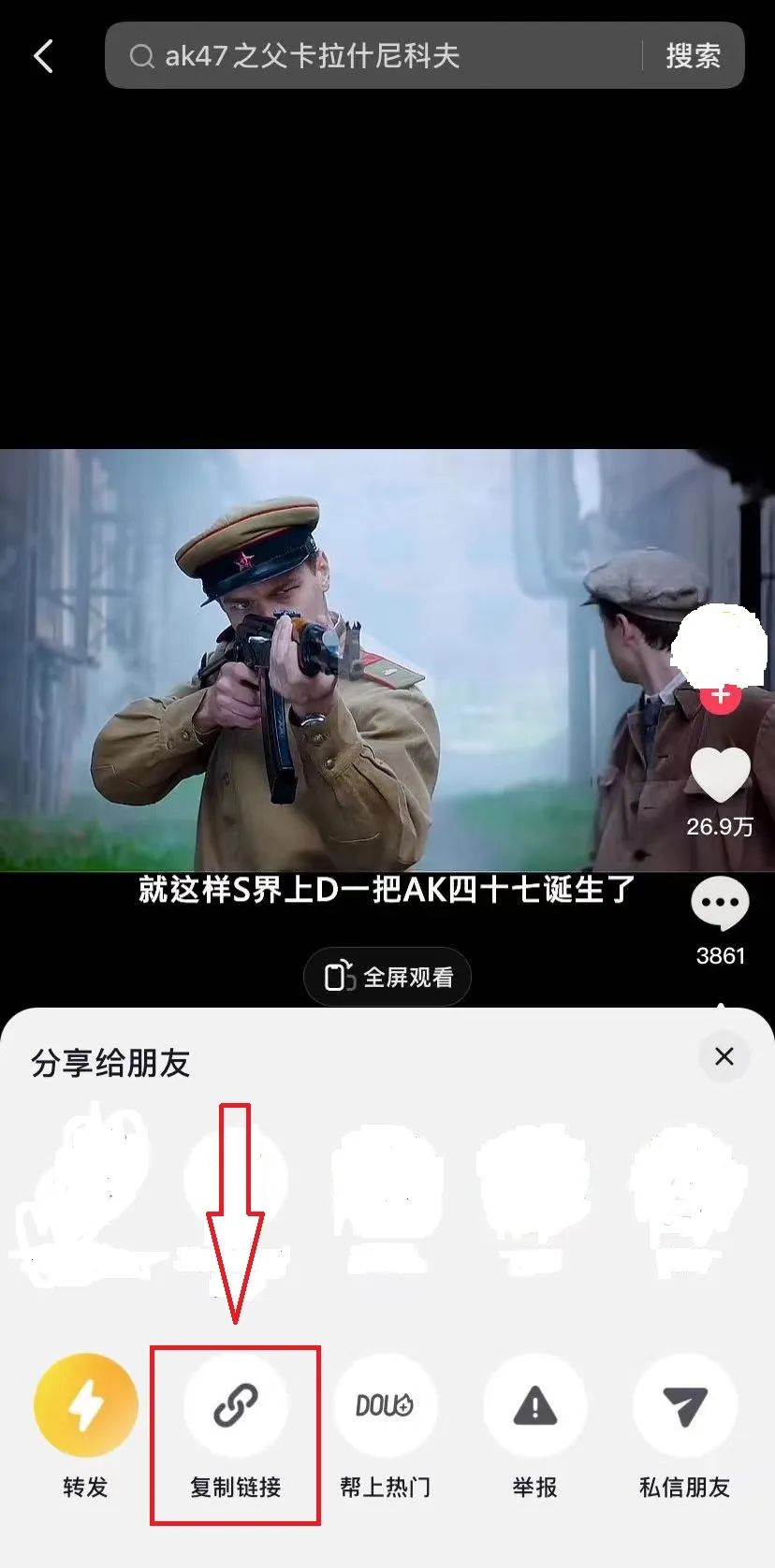Tap 全屏观看 to watch in fullscreen

pos(387,977)
